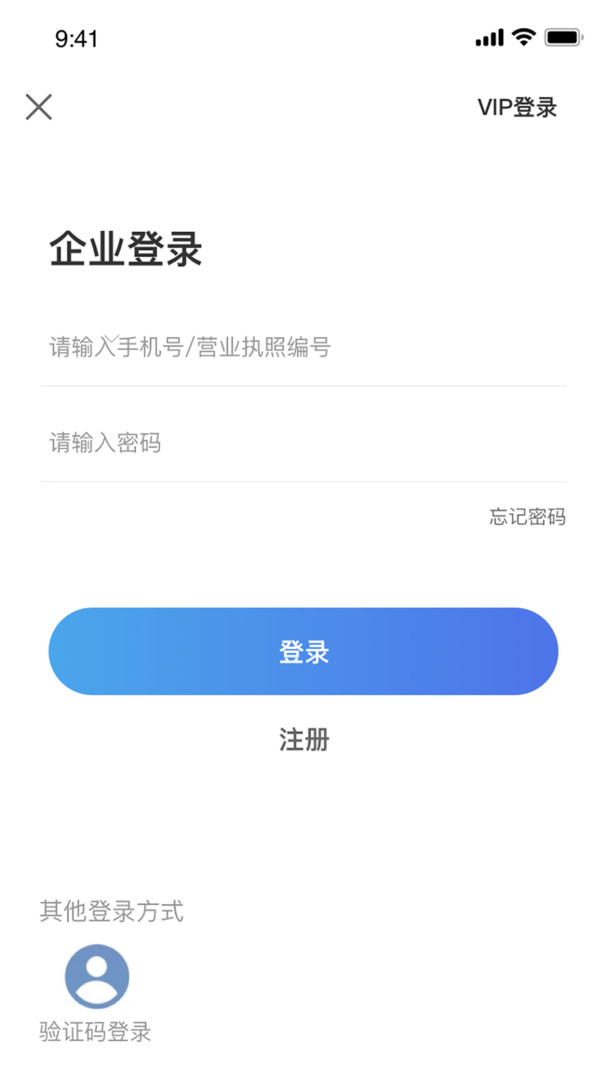
Task: Go to 注册 to create account
Action: pos(304,740)
